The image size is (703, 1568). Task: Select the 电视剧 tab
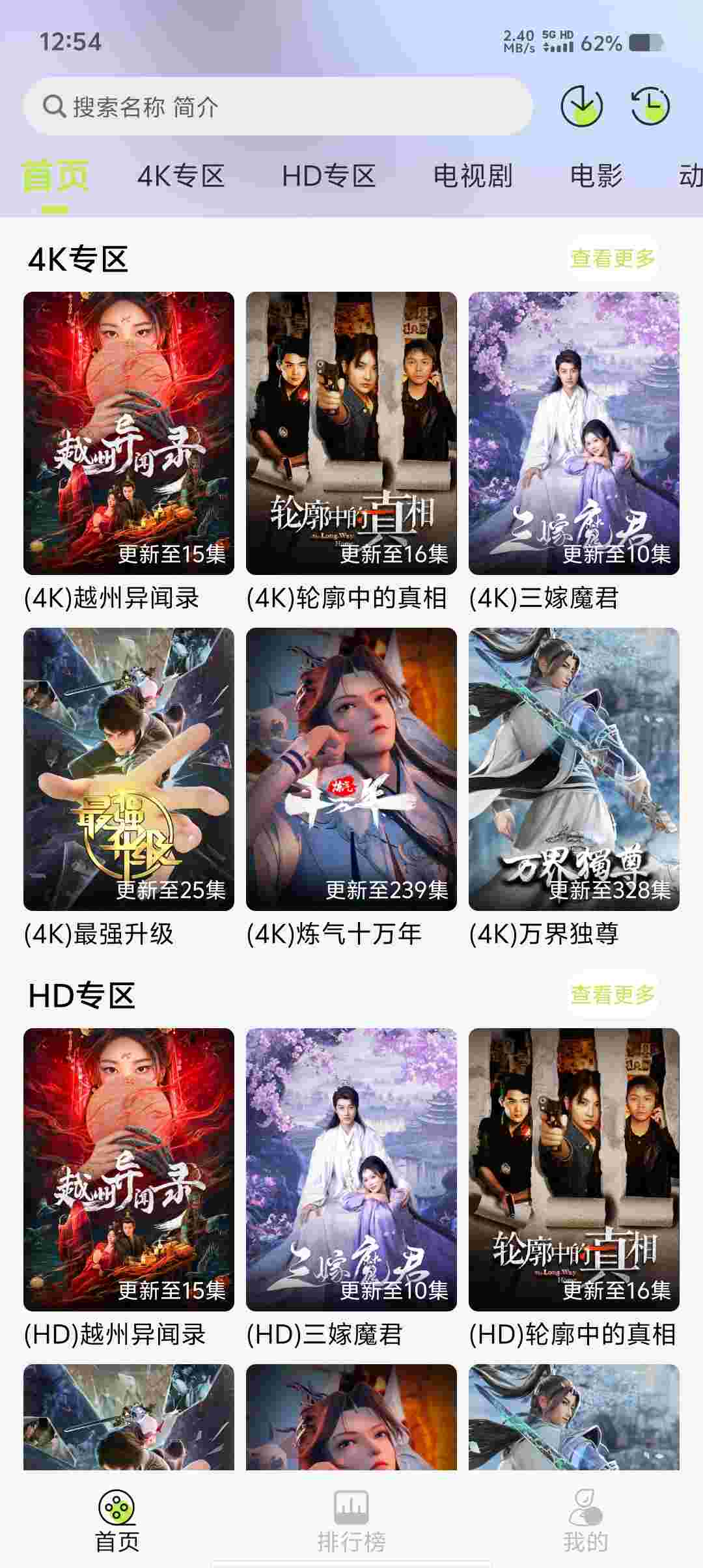(473, 176)
